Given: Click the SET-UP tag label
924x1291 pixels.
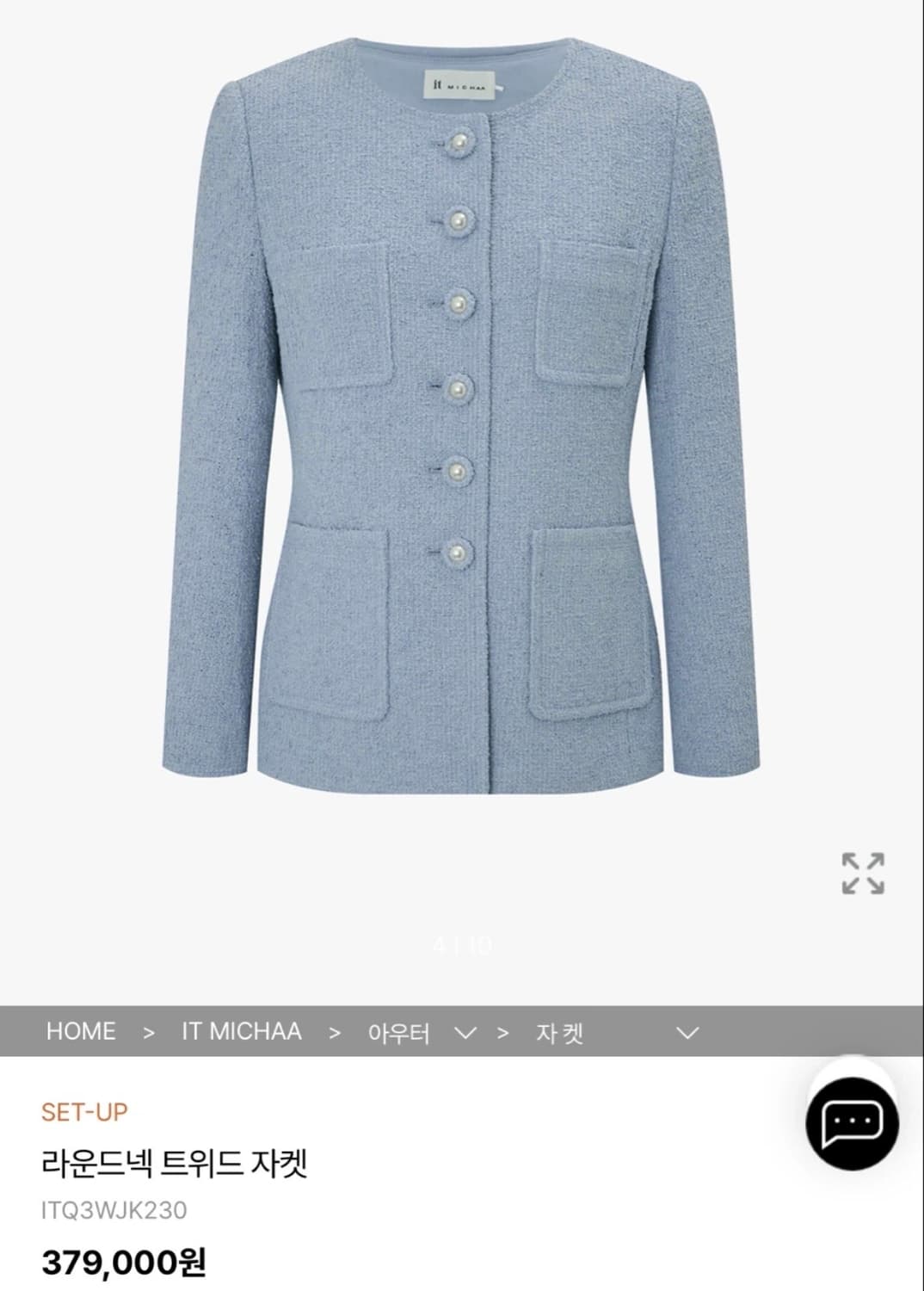Looking at the screenshot, I should point(84,1110).
